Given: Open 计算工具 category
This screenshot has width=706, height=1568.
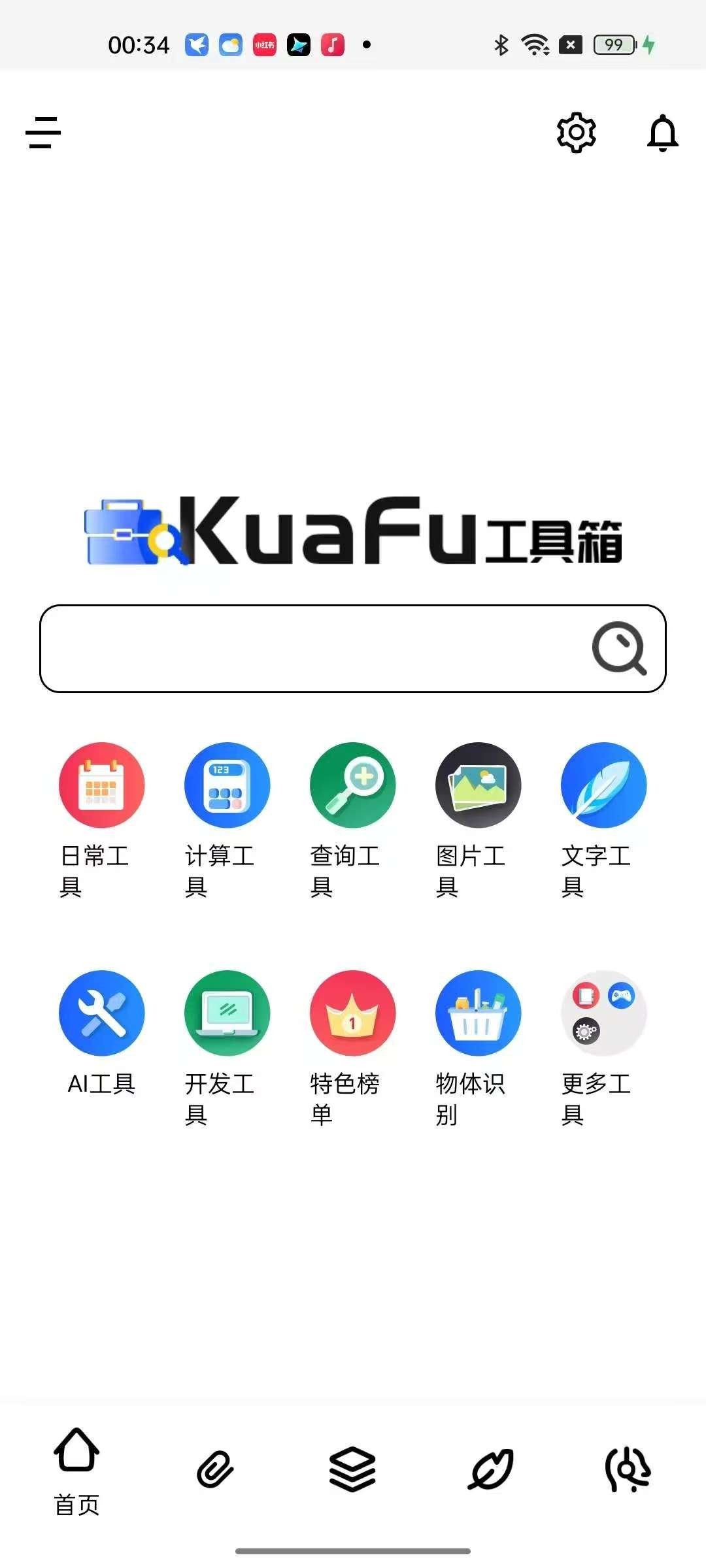Looking at the screenshot, I should 227,785.
